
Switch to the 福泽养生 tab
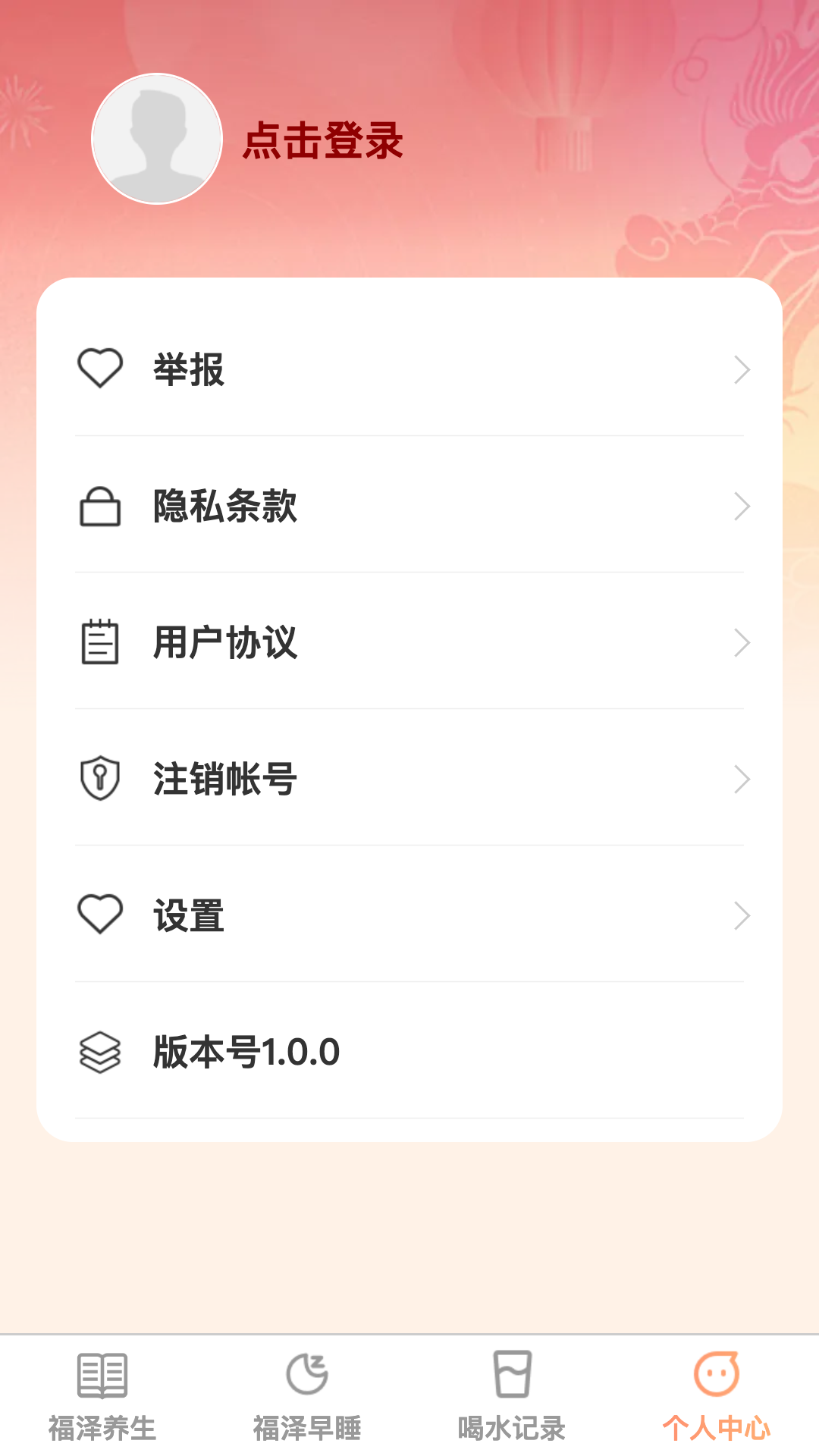tap(102, 1395)
